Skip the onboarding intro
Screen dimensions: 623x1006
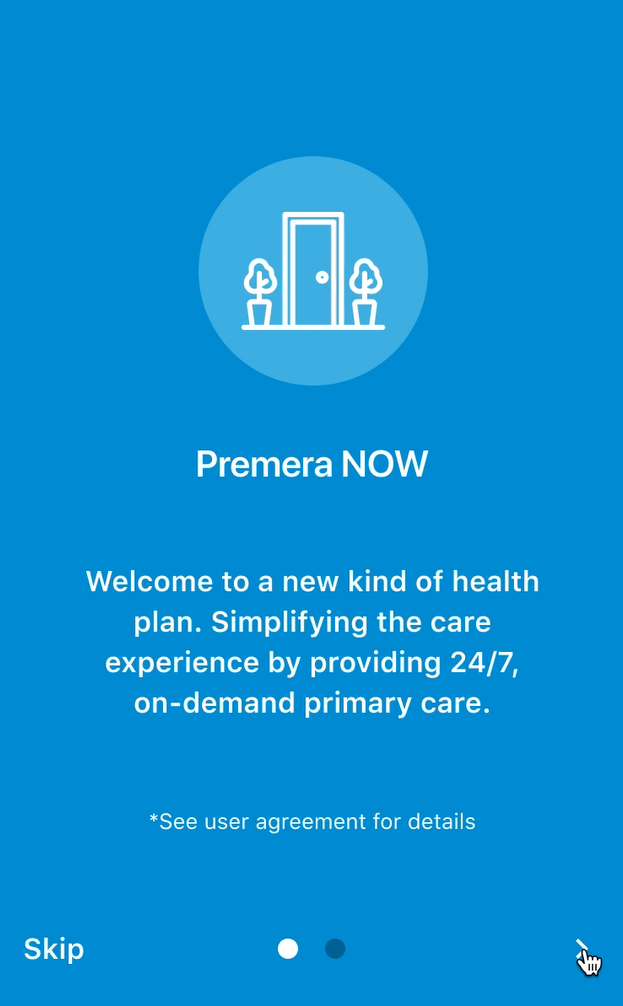click(x=54, y=948)
